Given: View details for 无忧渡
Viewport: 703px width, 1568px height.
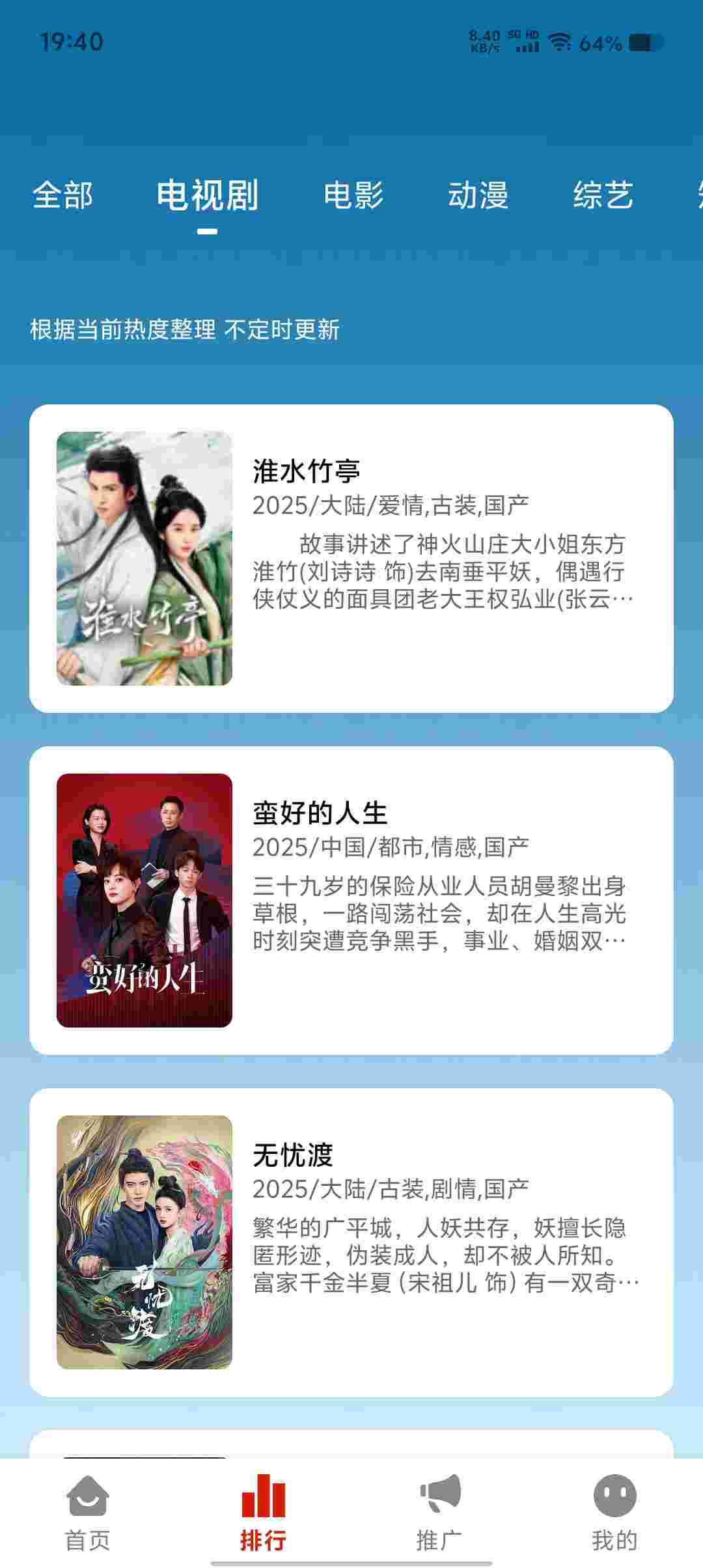Looking at the screenshot, I should 351,1242.
